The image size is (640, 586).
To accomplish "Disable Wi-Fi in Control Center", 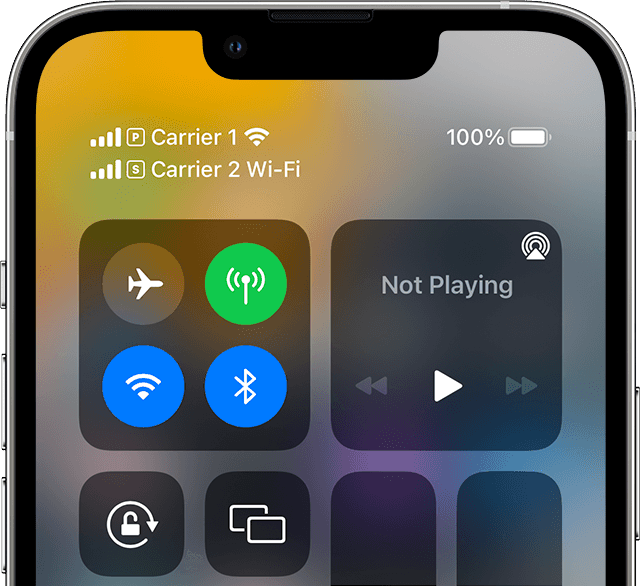I will pyautogui.click(x=143, y=387).
